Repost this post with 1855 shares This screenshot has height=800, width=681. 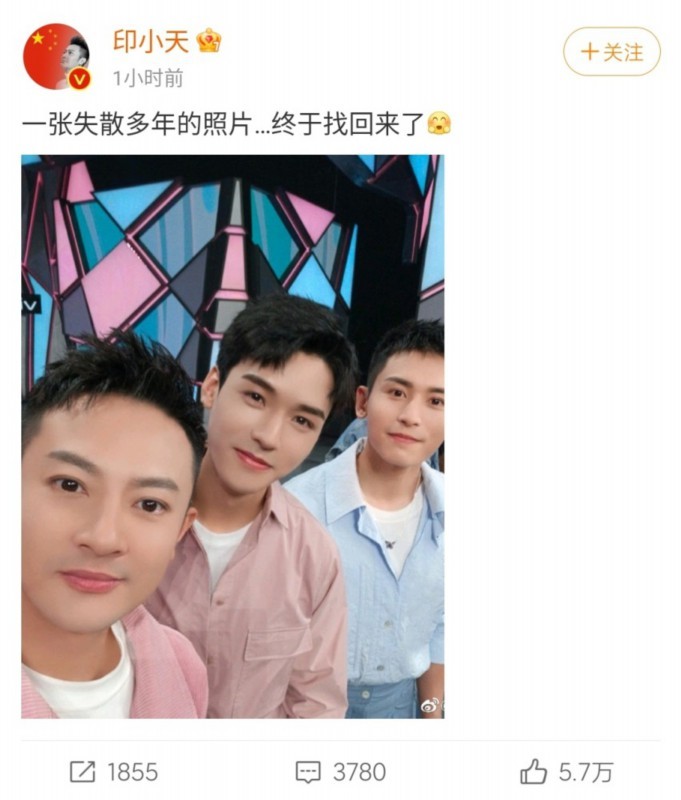113,772
